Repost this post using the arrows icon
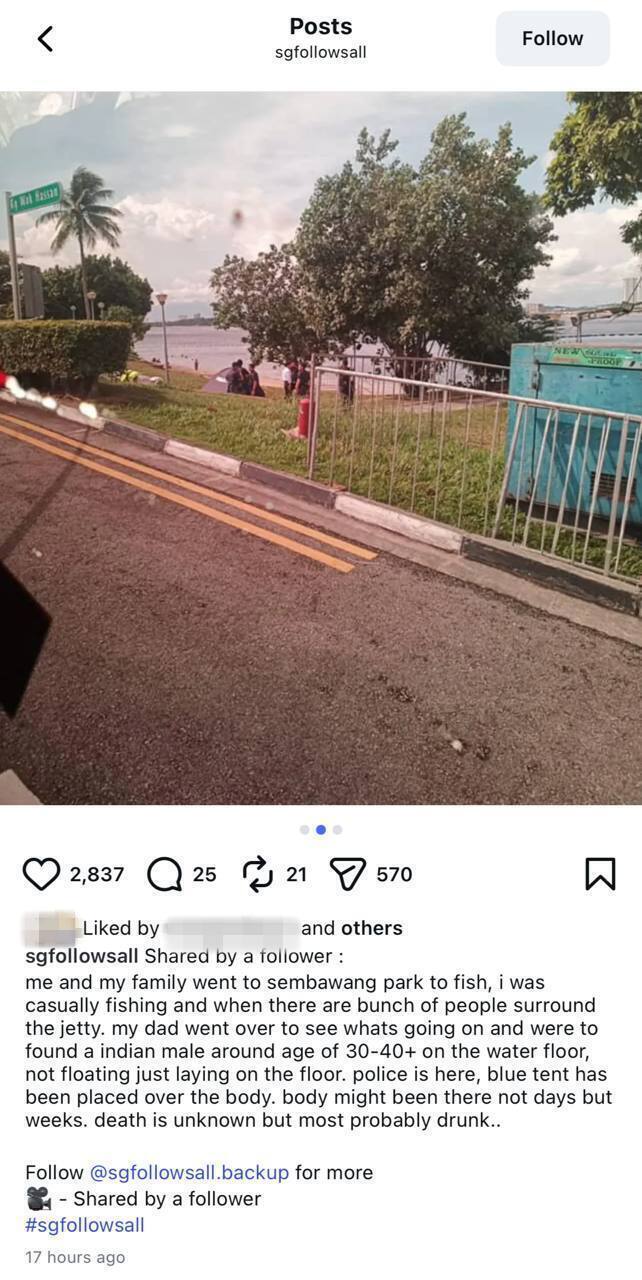The height and width of the screenshot is (1280, 642). click(x=258, y=874)
